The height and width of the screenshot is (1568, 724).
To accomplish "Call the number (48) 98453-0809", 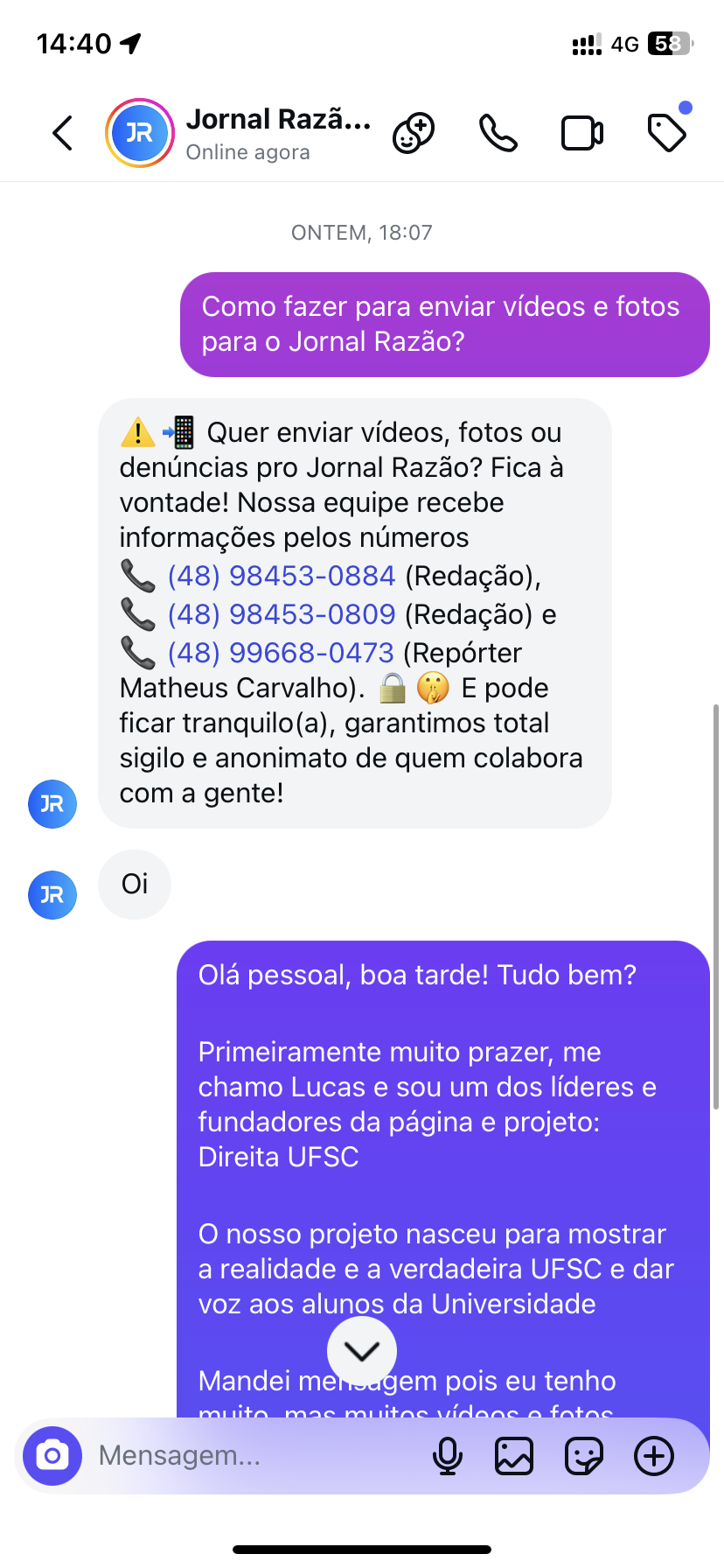I will pos(282,614).
